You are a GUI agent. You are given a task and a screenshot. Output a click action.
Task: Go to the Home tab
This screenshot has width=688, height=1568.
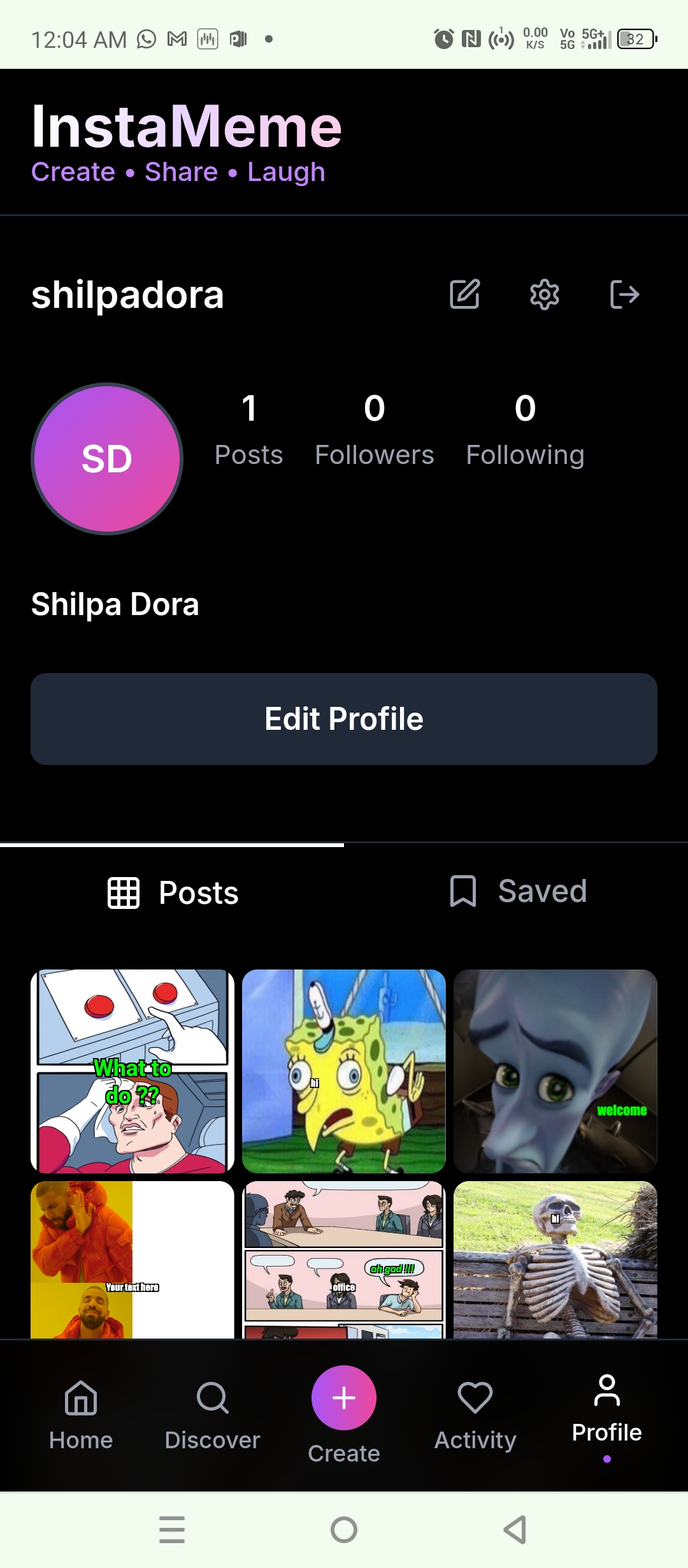point(81,1411)
